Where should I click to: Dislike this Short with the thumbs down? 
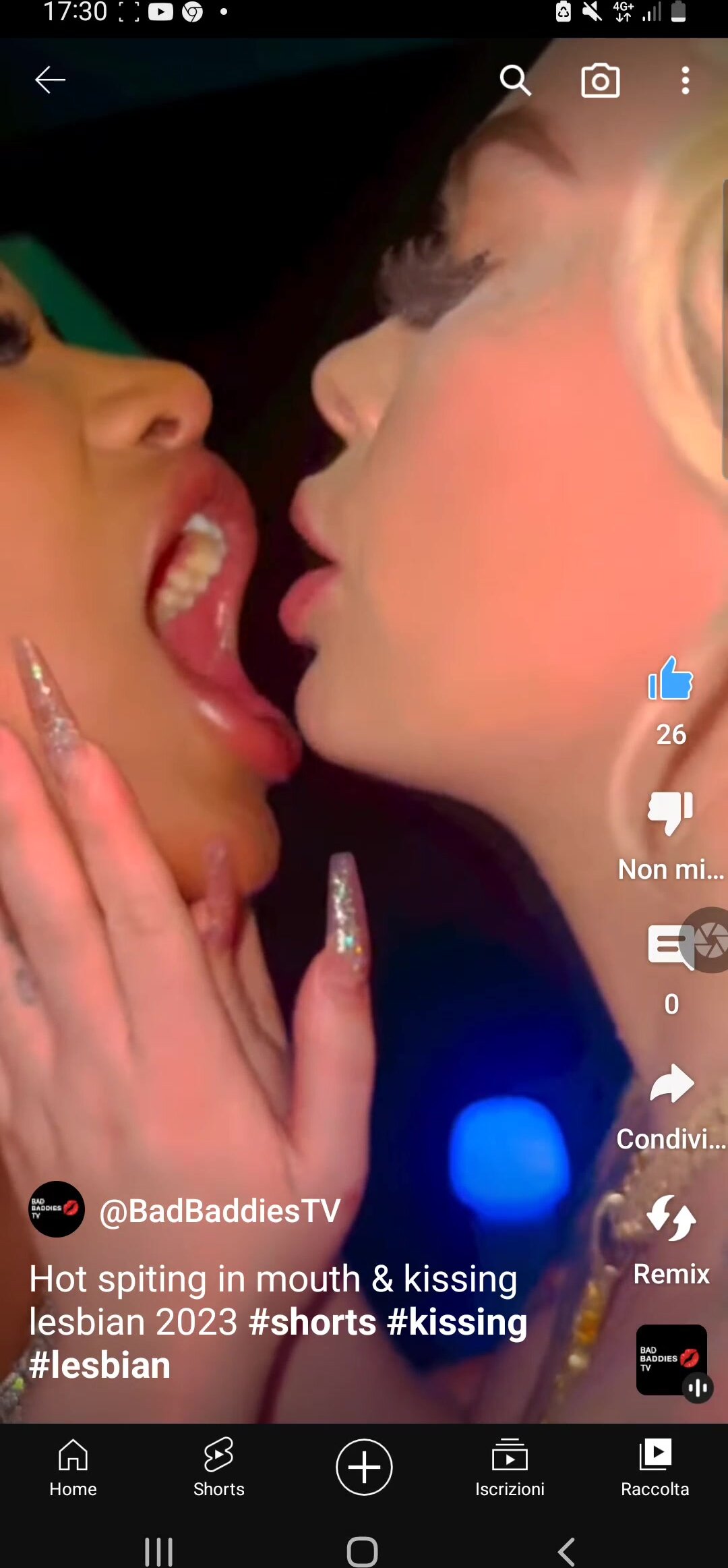tap(670, 813)
